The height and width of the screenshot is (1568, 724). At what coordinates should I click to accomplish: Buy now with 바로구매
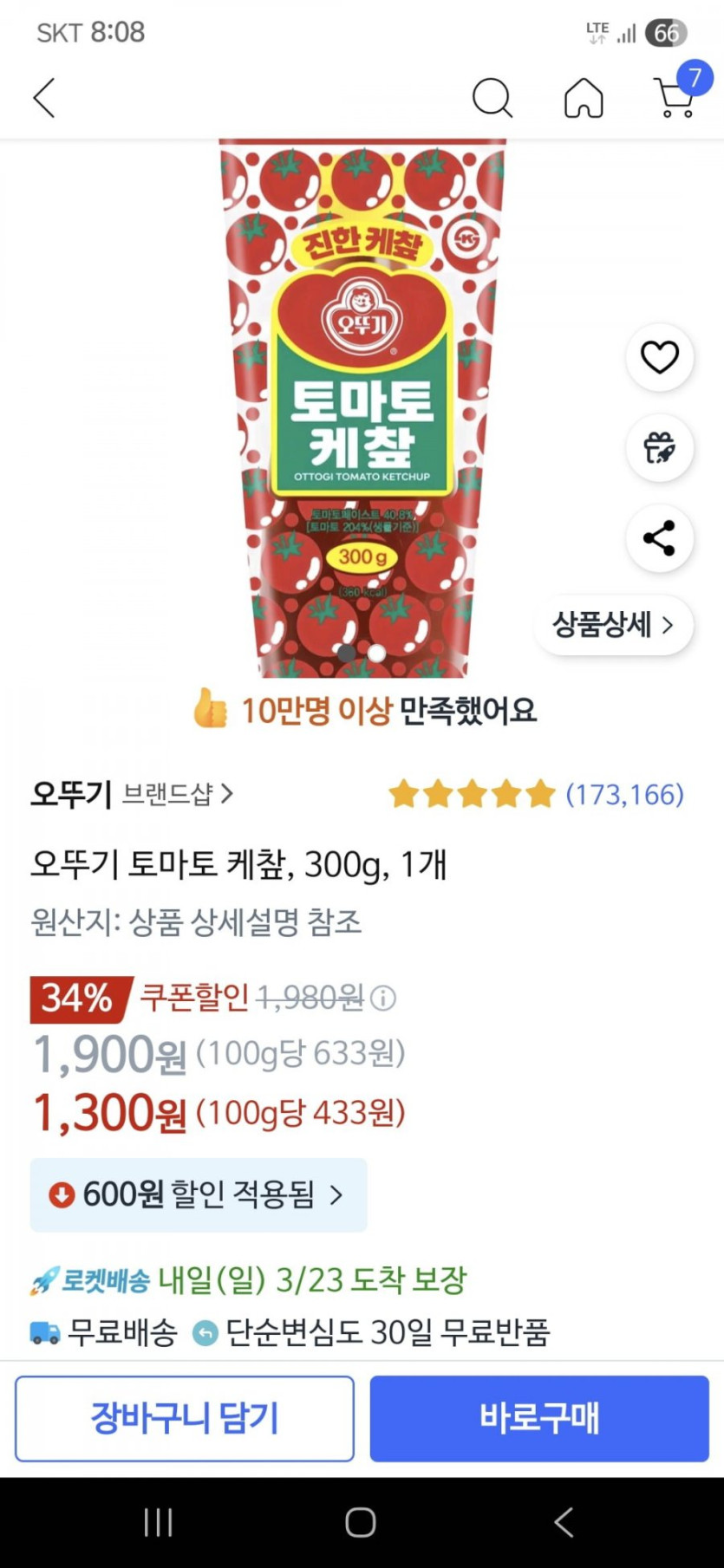(x=539, y=1419)
